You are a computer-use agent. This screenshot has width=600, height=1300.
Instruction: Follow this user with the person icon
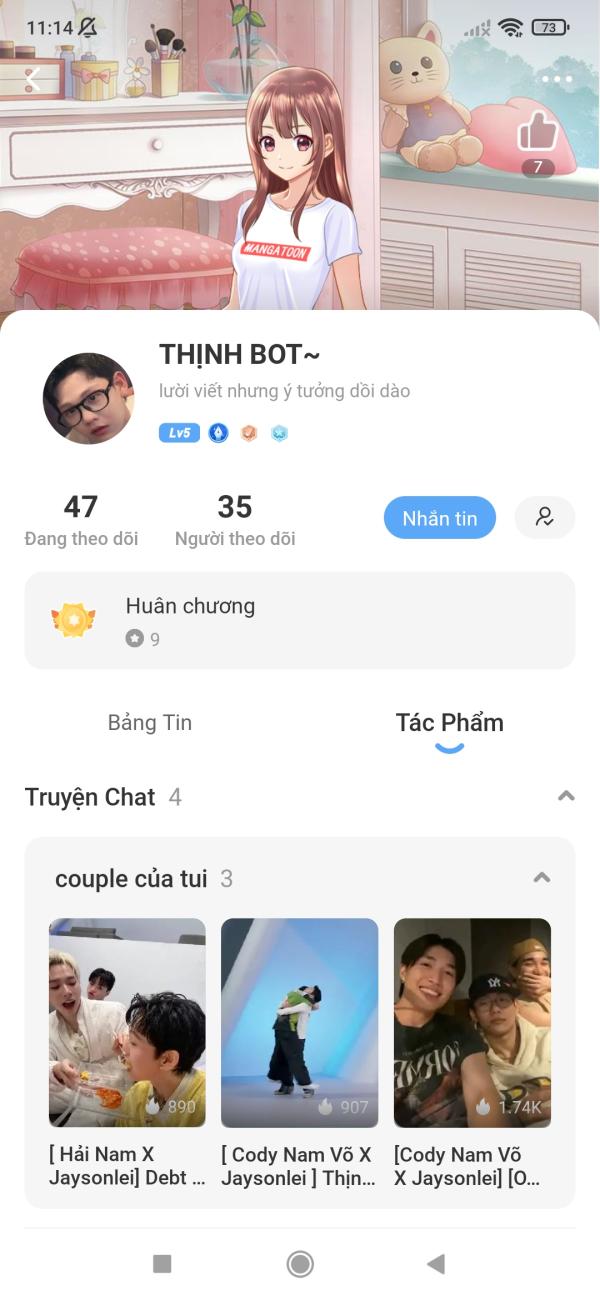click(x=544, y=518)
